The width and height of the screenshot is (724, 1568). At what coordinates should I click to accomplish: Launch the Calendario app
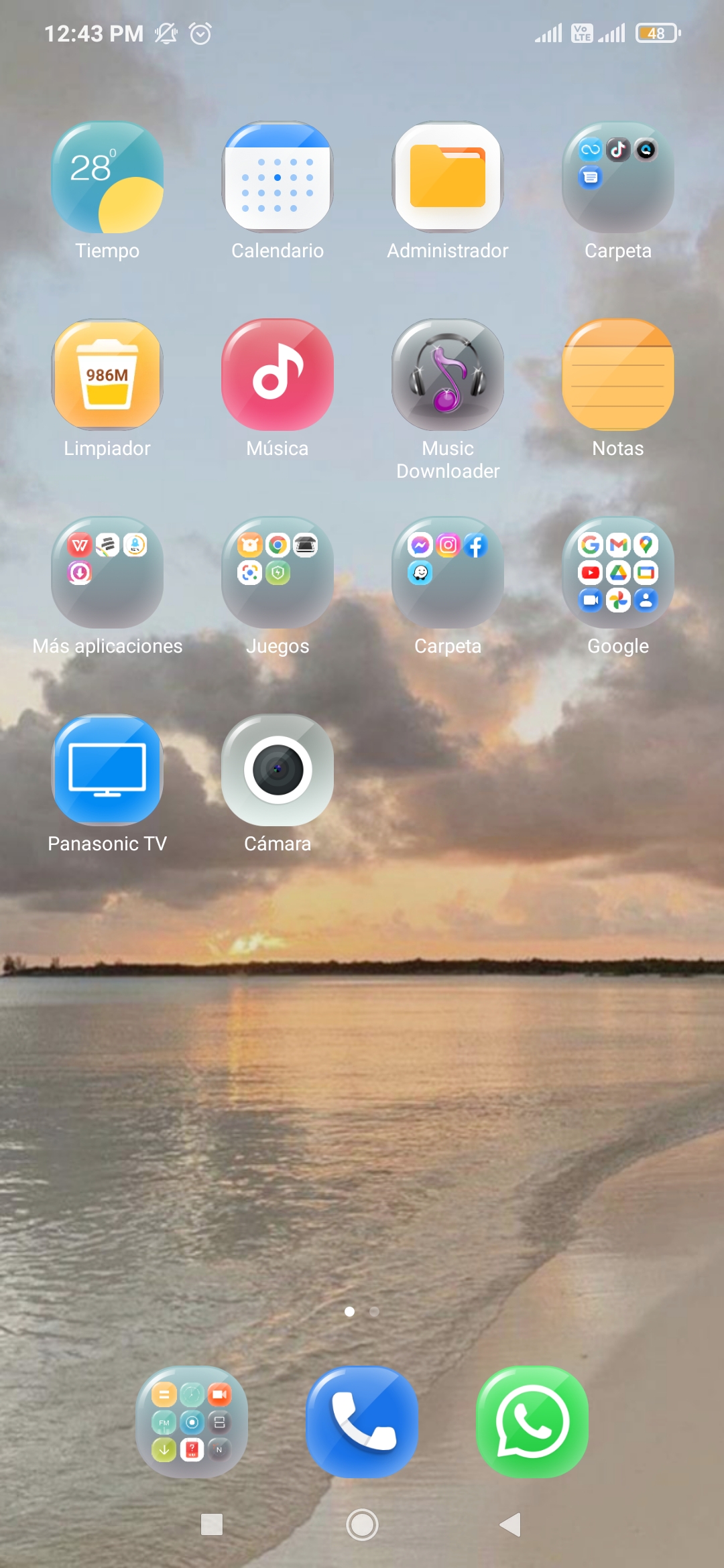point(278,178)
